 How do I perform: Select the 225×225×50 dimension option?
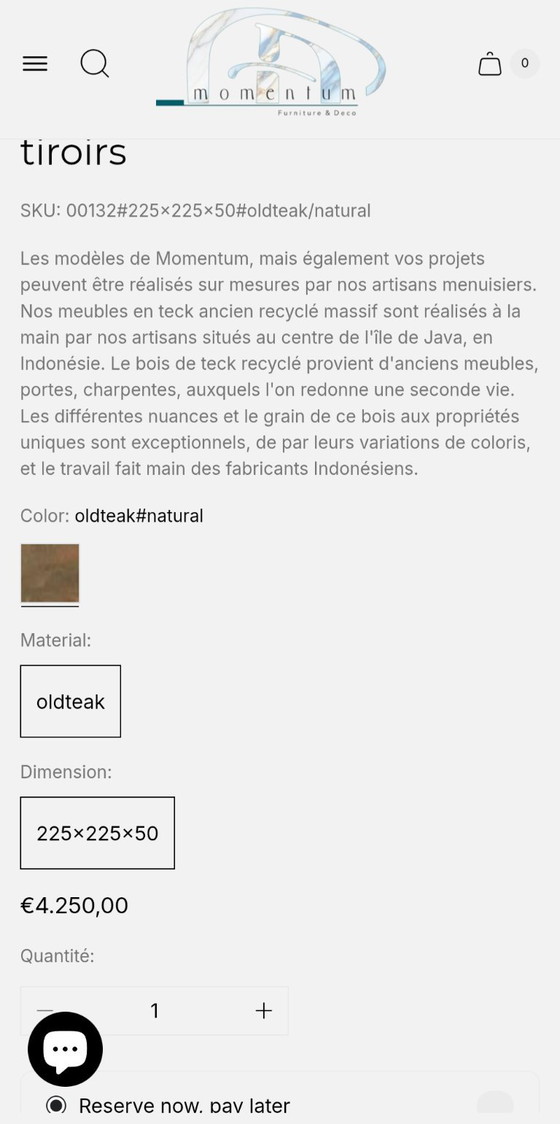click(x=98, y=833)
